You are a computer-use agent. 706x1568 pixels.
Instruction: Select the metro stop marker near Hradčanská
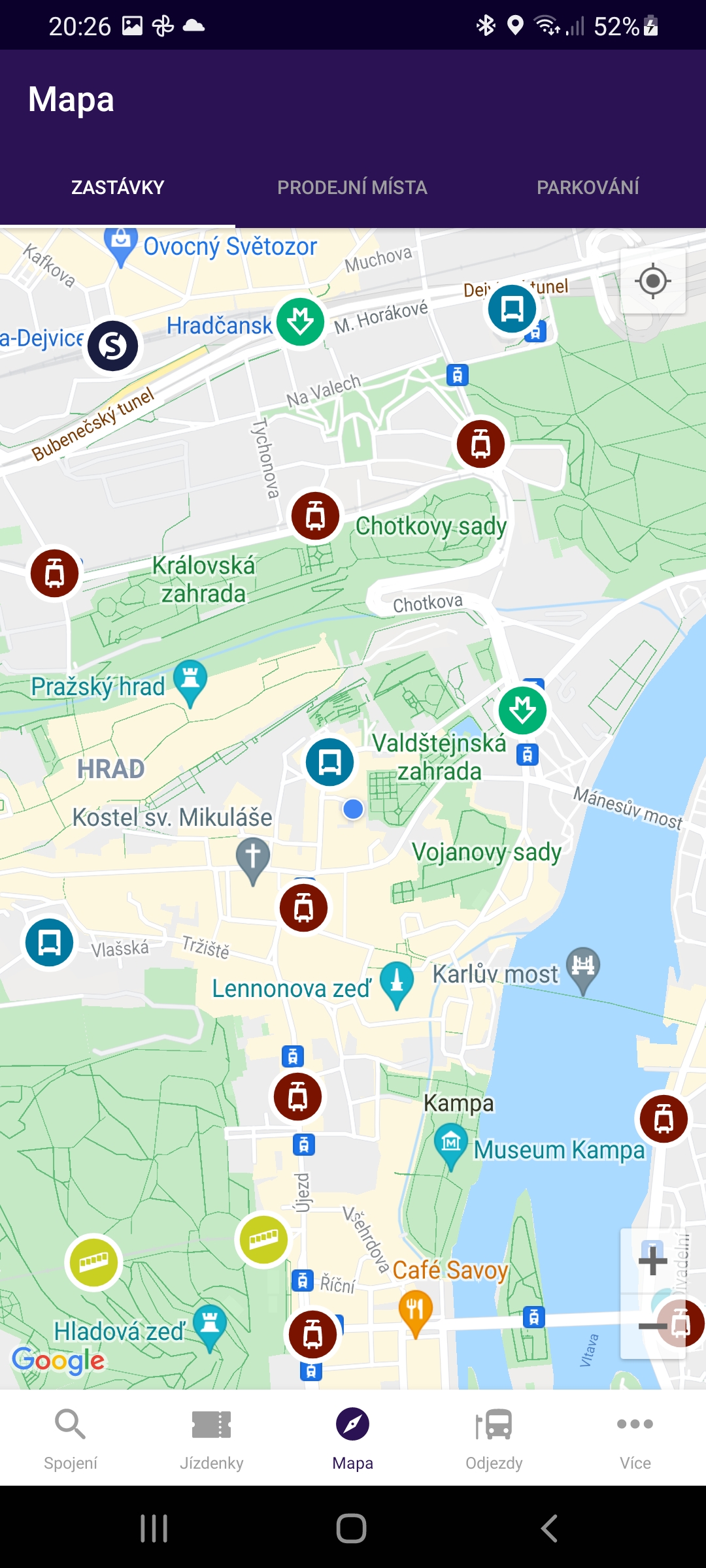coord(301,322)
